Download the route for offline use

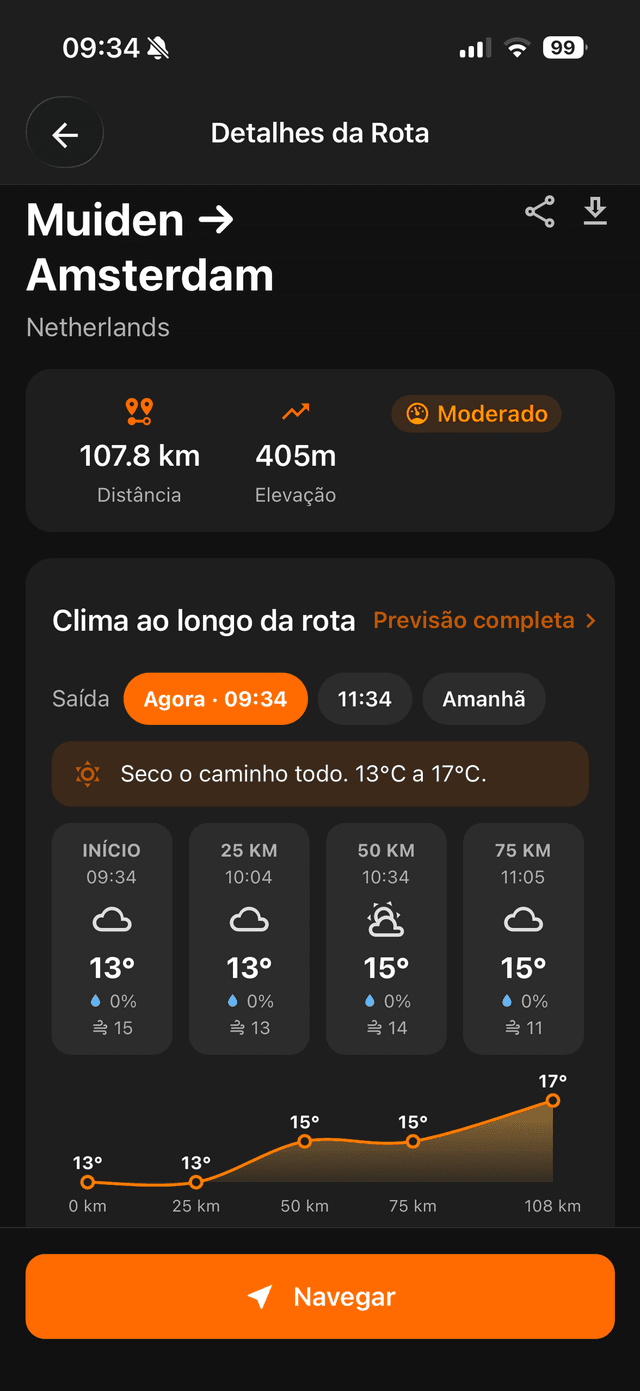click(x=595, y=211)
